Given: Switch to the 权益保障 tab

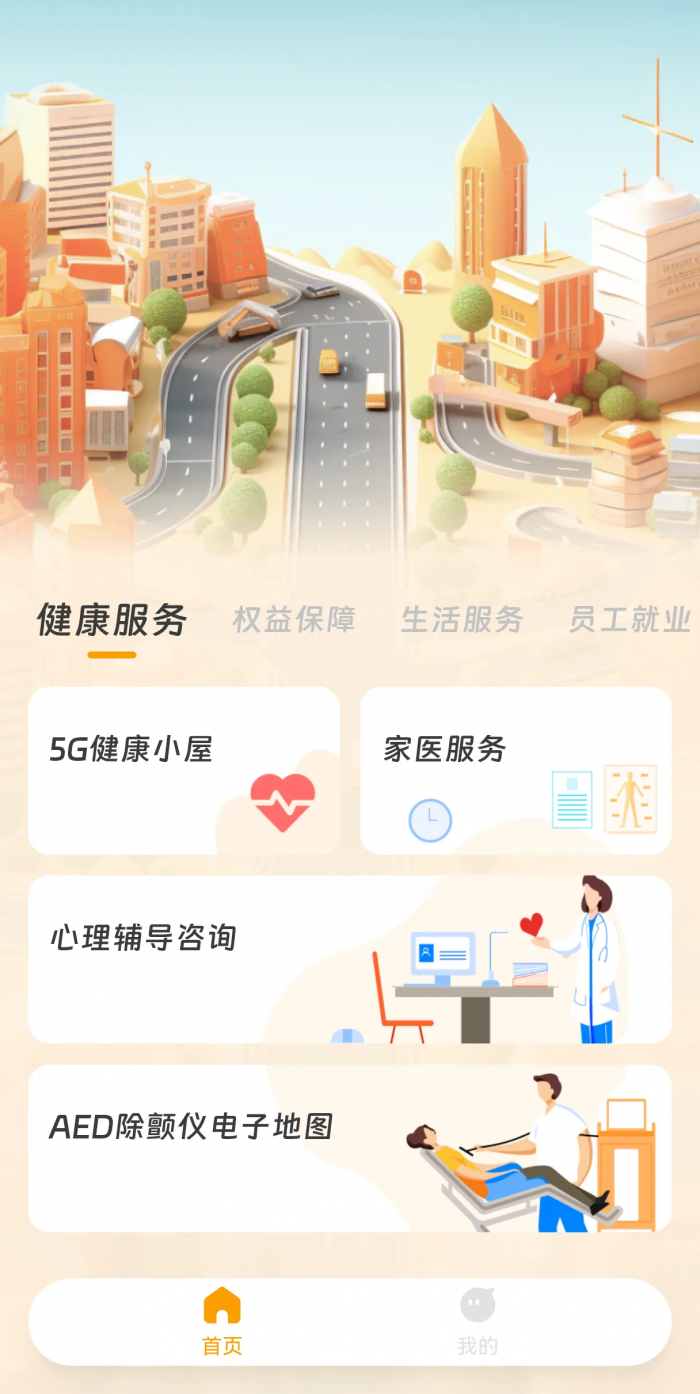Looking at the screenshot, I should (294, 620).
